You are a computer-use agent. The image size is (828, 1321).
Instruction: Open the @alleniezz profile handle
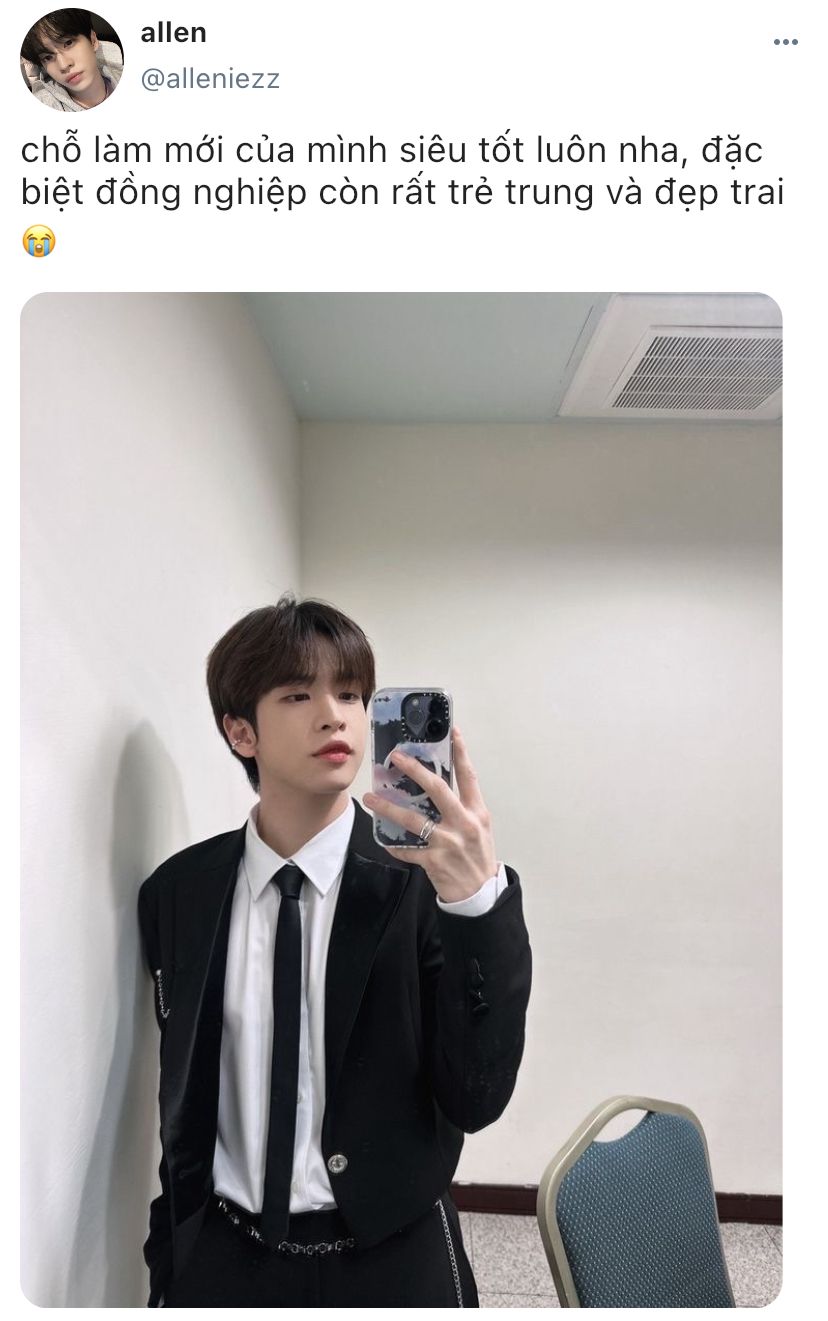(x=210, y=80)
